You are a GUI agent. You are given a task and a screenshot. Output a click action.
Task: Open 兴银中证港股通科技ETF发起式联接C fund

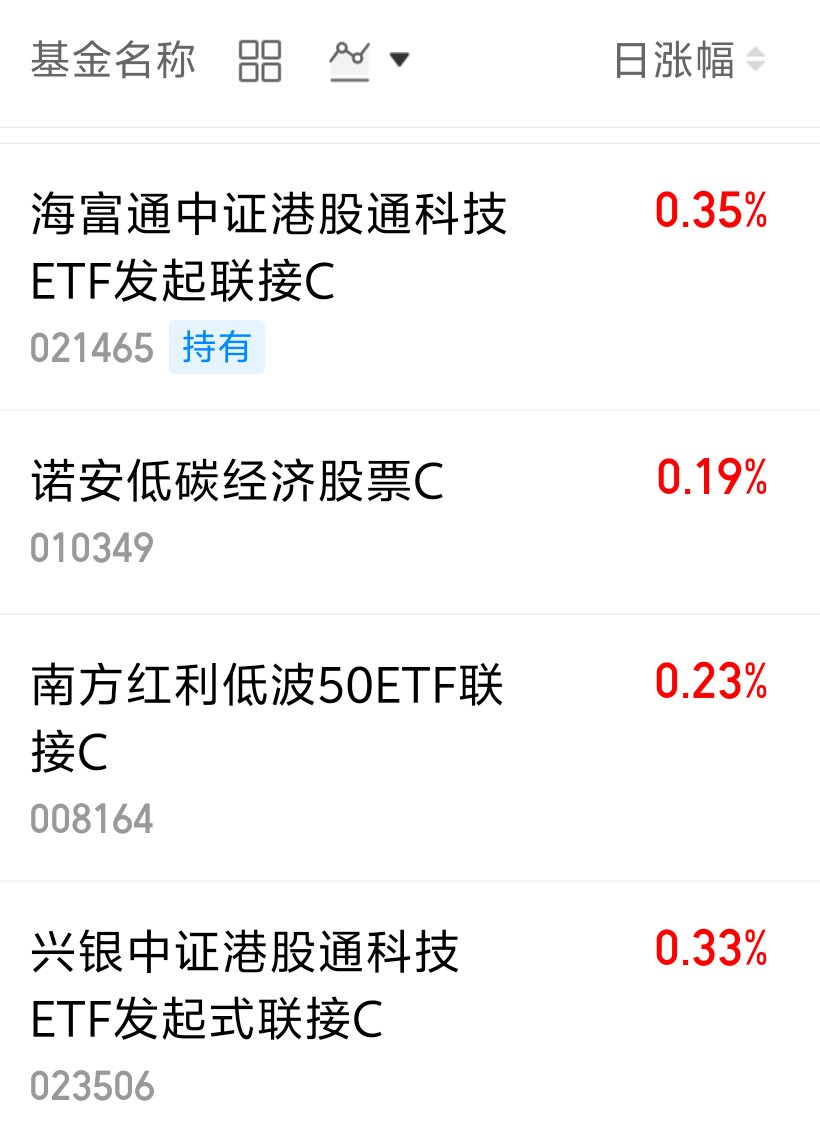pos(245,987)
